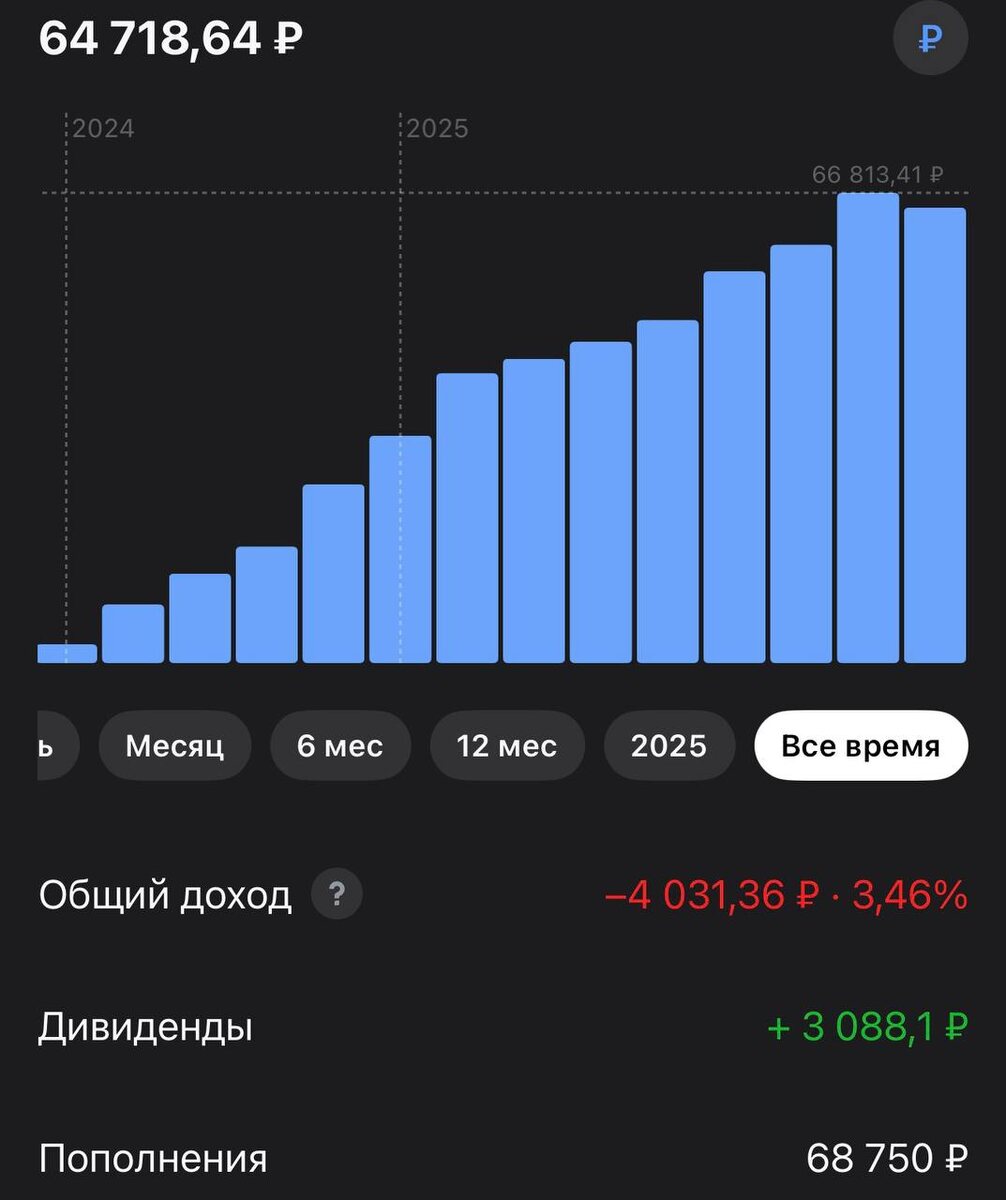This screenshot has height=1200, width=1006.
Task: Select the 2025 period chip
Action: (669, 745)
